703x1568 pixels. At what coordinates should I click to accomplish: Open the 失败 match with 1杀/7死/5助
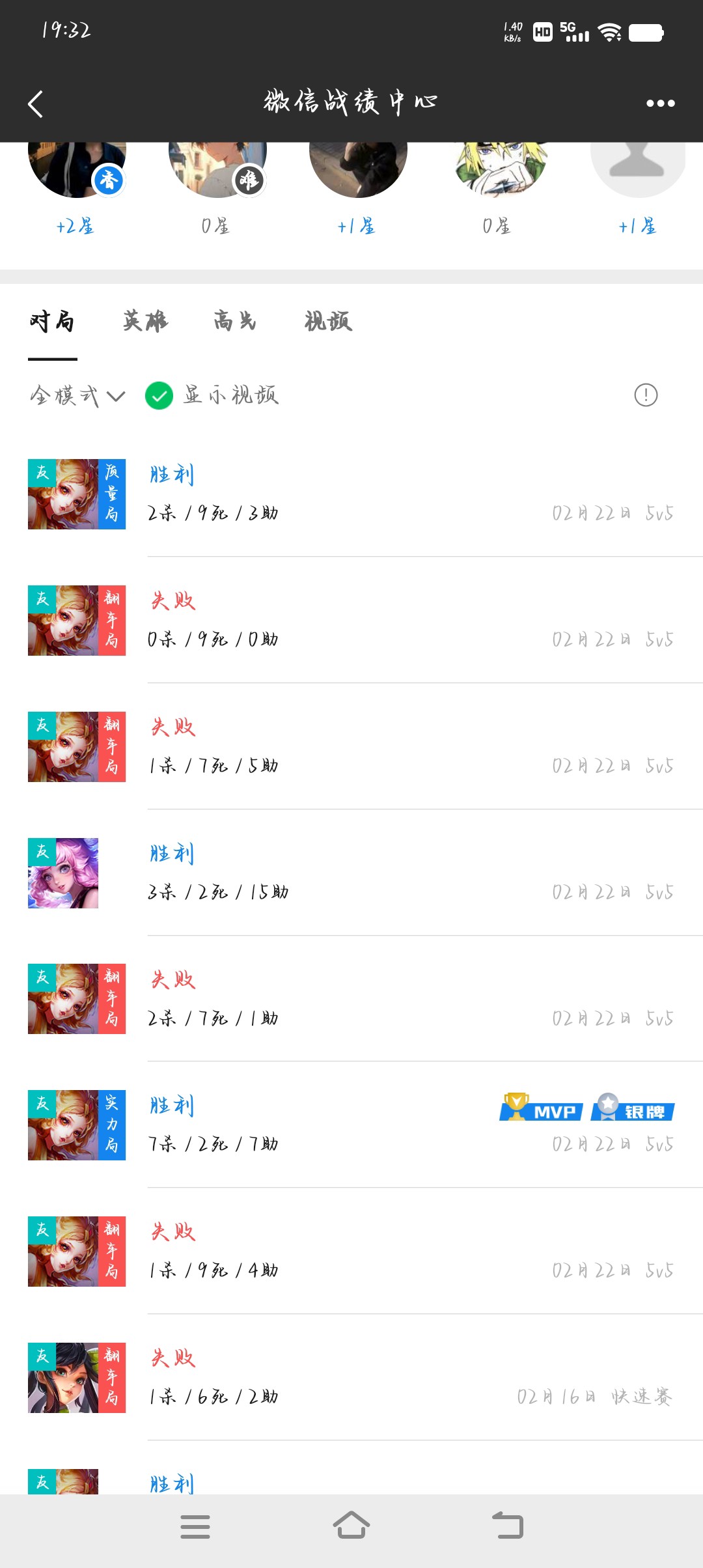(351, 747)
